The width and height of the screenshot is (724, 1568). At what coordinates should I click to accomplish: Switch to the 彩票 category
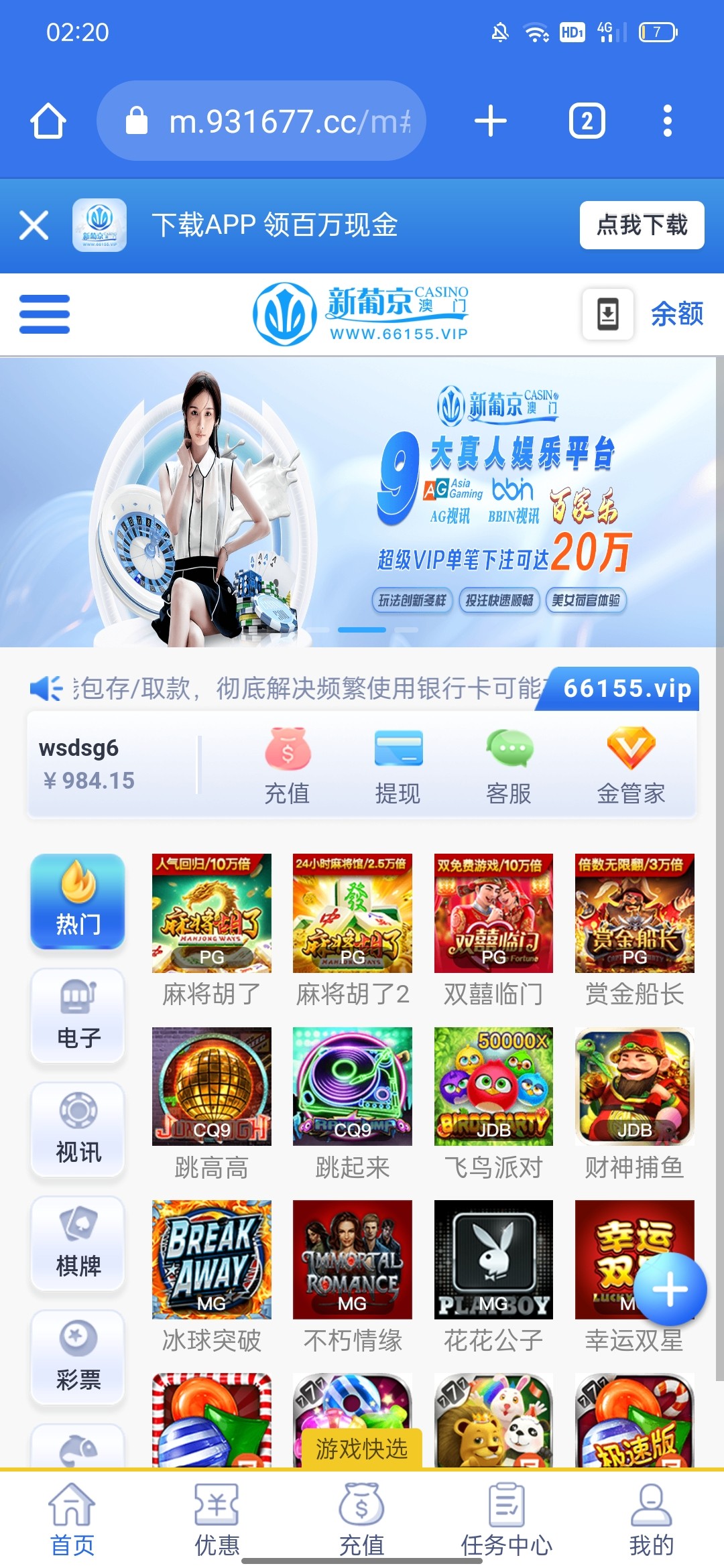pyautogui.click(x=78, y=1357)
